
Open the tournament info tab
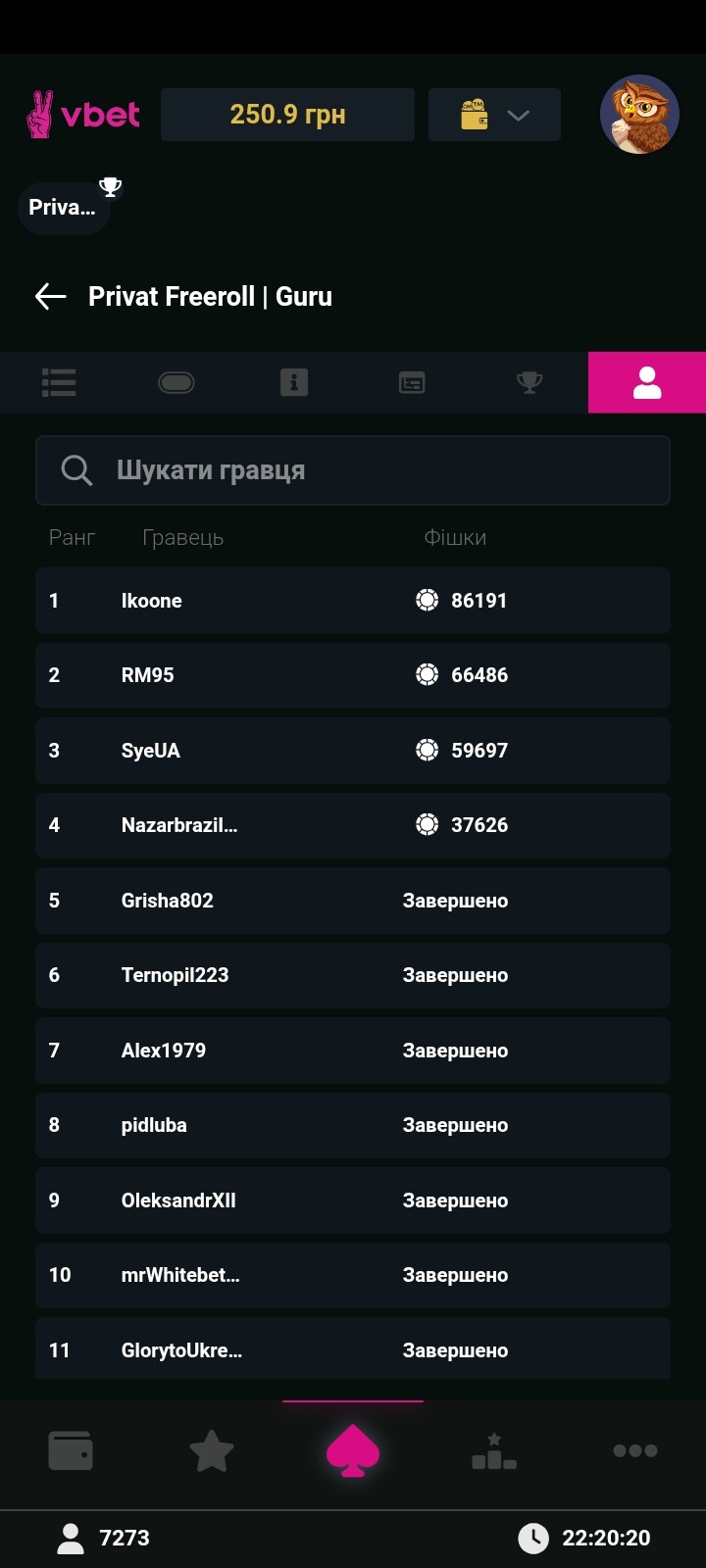coord(294,382)
